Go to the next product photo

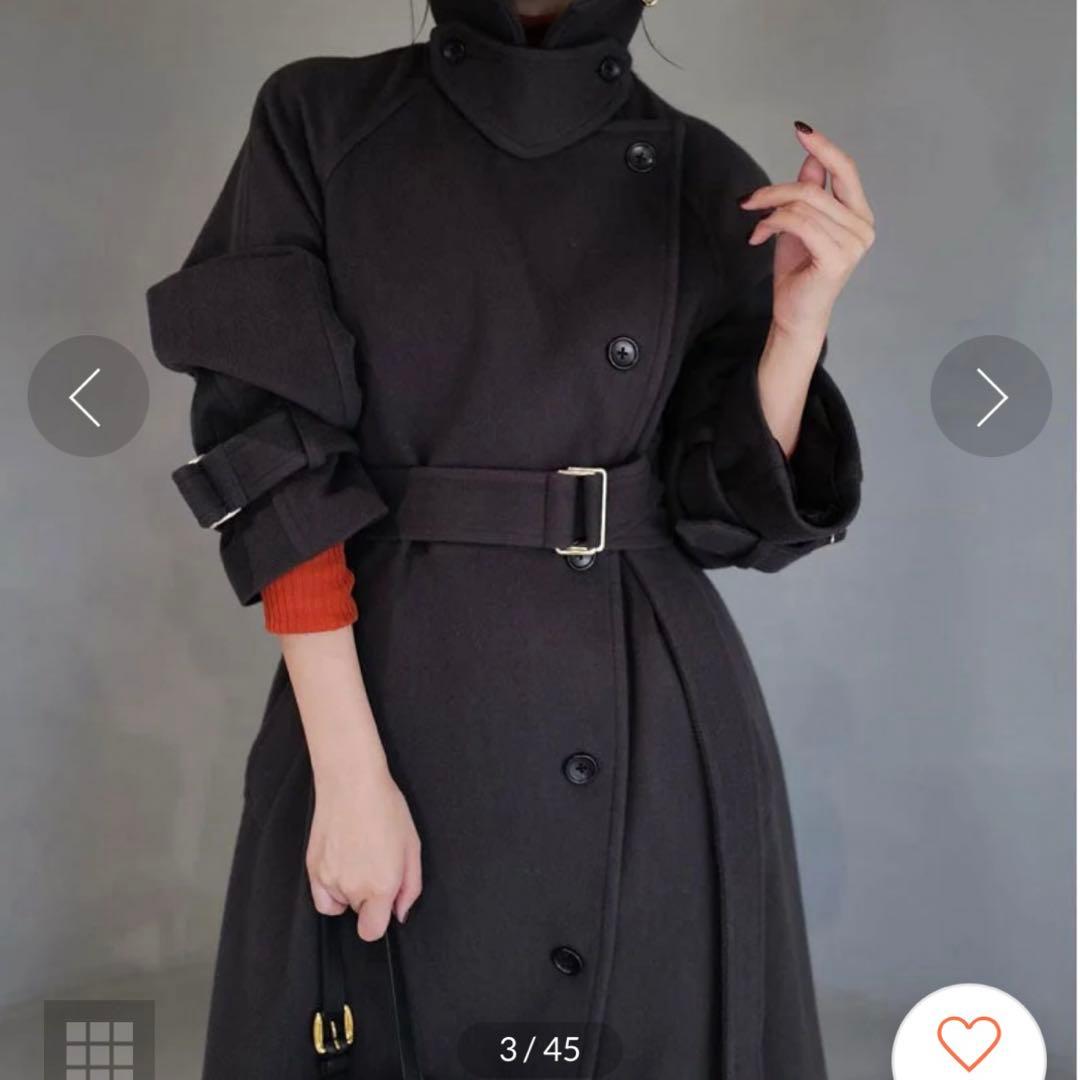pyautogui.click(x=990, y=397)
